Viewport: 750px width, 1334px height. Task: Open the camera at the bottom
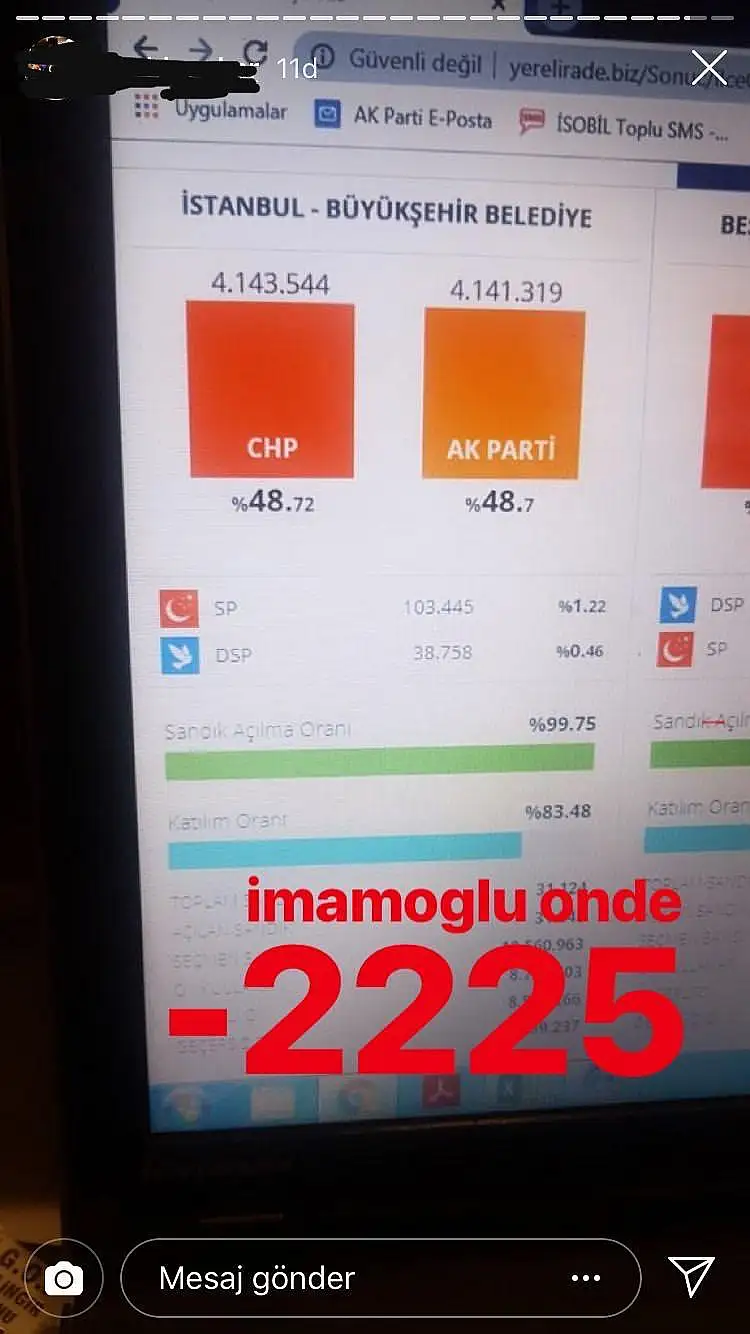64,1277
